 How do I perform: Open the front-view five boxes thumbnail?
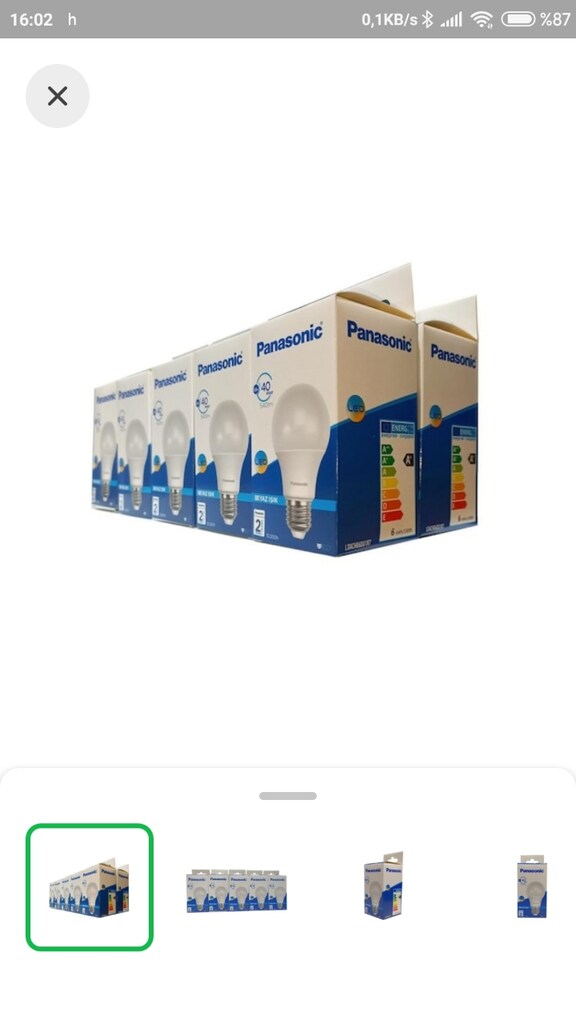[237, 891]
